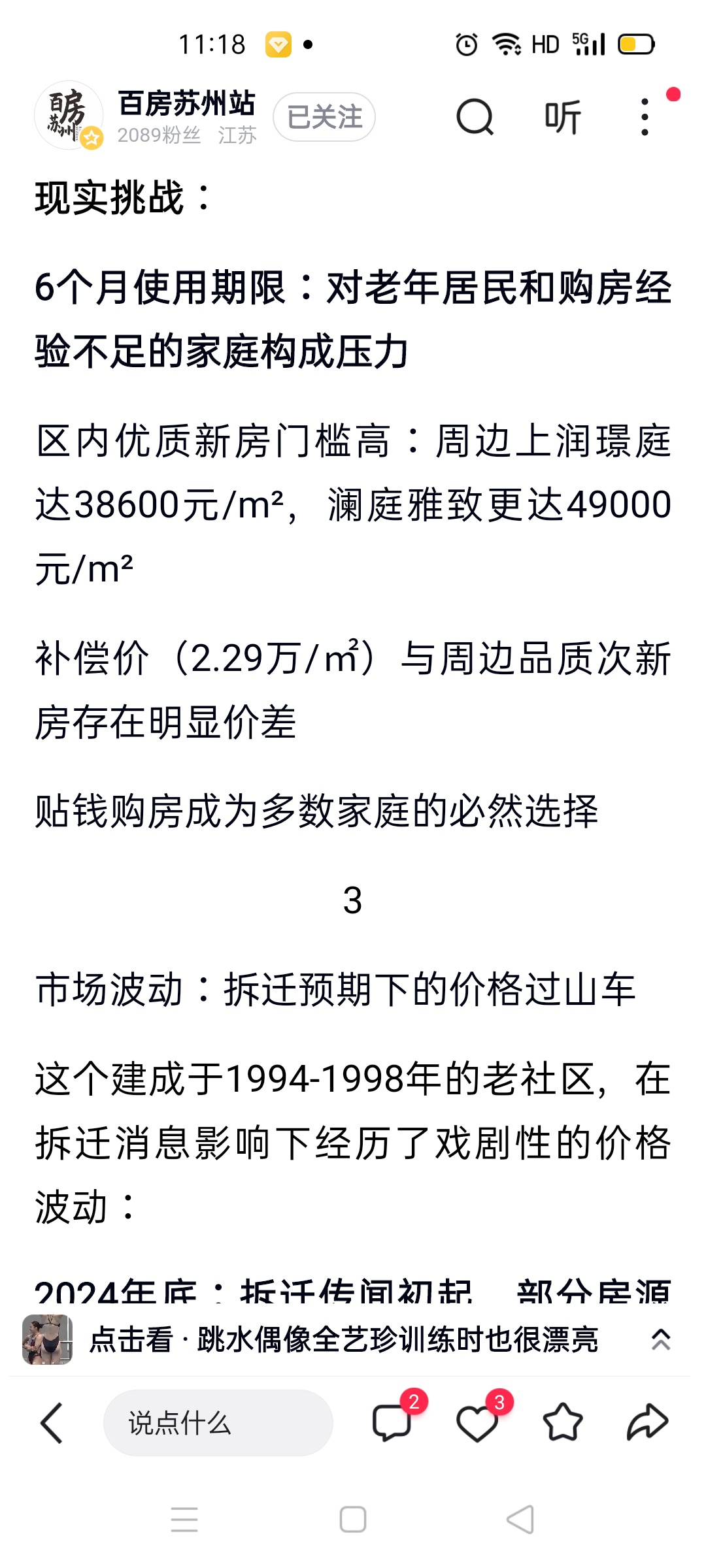Like this article with the heart
Screen dimensions: 706x1568
[477, 1422]
